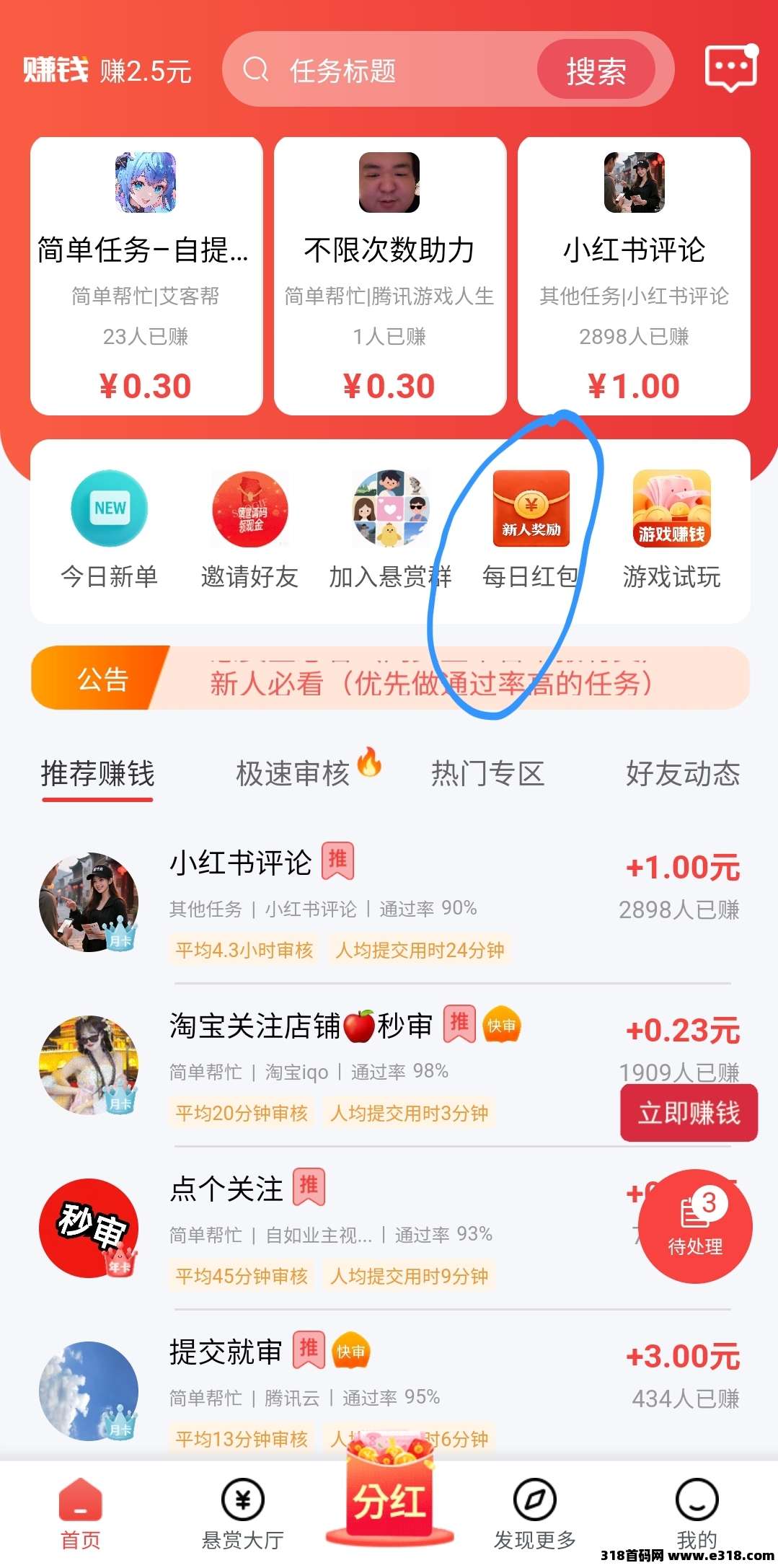Switch to the 热门专区 tab
The height and width of the screenshot is (1568, 778).
point(487,774)
